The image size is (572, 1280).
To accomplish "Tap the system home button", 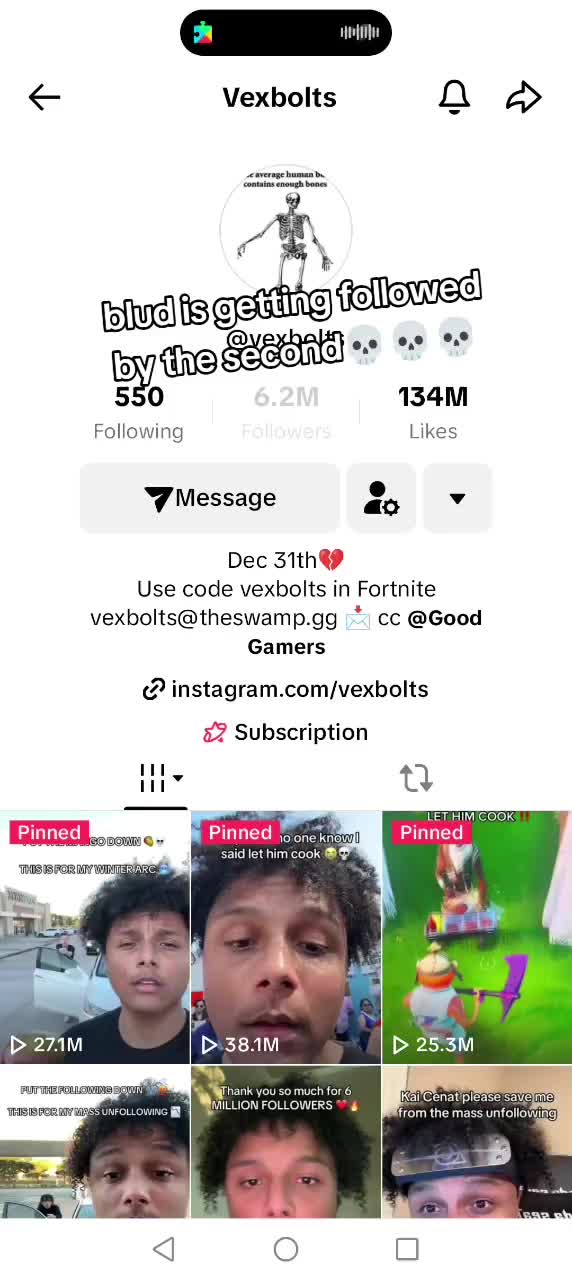I will (286, 1249).
